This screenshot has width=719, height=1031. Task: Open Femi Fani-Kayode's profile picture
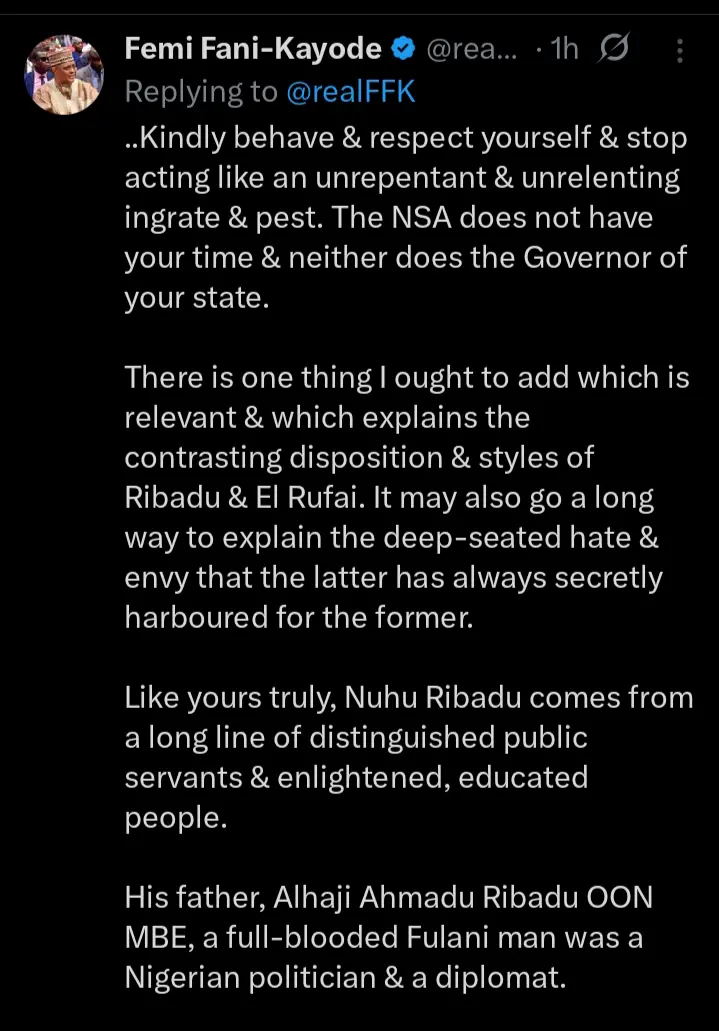(x=64, y=75)
